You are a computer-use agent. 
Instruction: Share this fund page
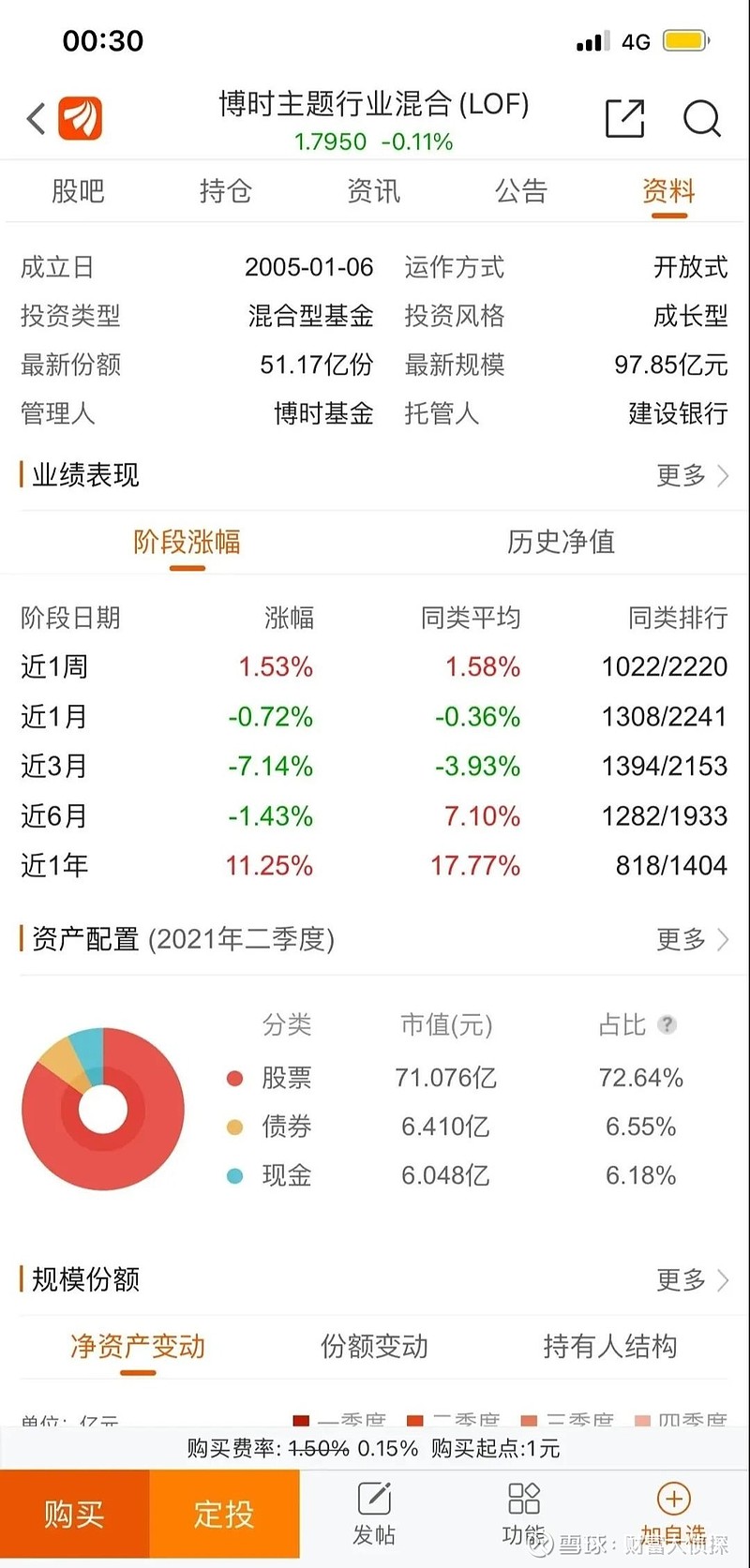[624, 119]
